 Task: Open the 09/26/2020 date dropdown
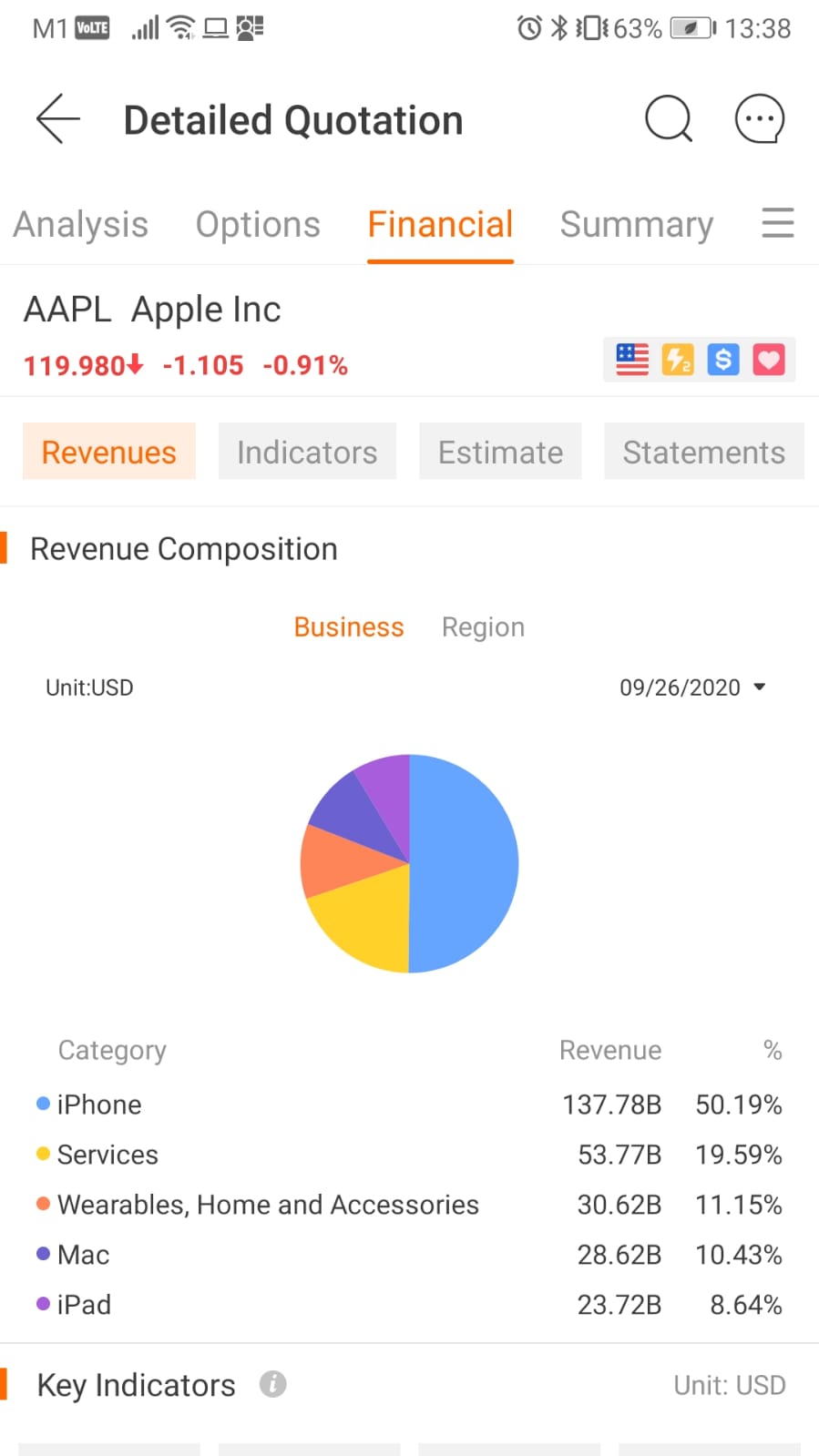pos(692,687)
